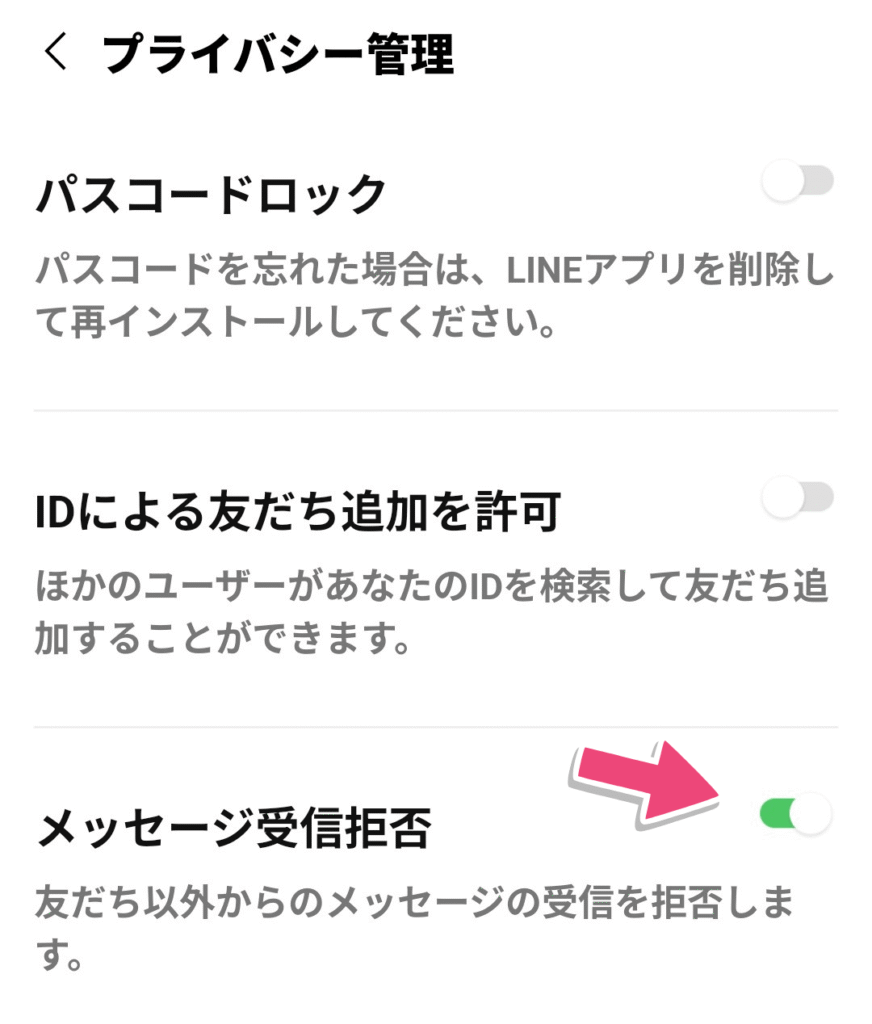Enable the パスコードロック switch
Viewport: 872px width, 1024px height.
coord(797,183)
